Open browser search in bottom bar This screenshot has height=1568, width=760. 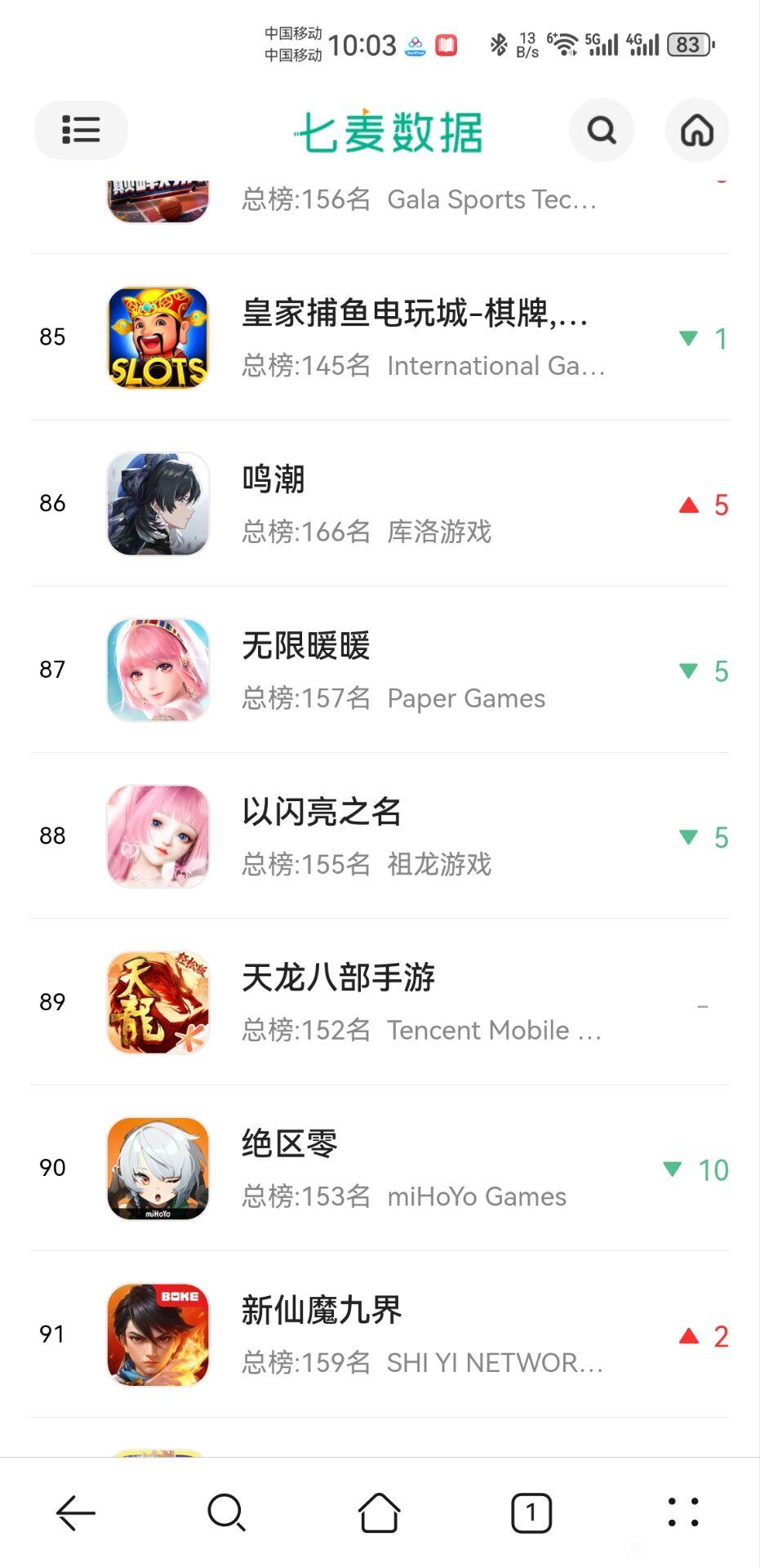(x=226, y=1513)
